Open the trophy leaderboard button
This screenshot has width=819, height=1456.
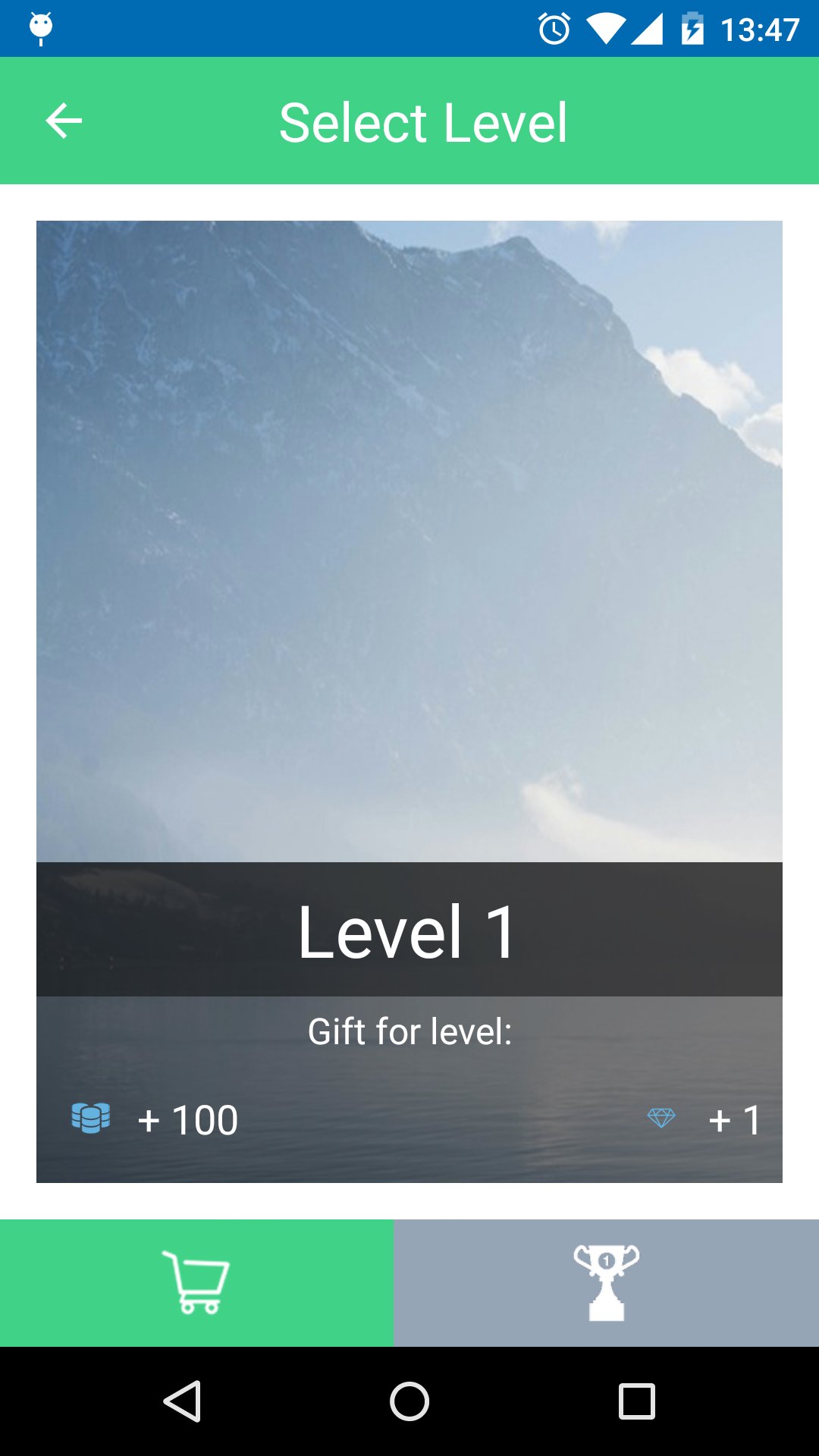(x=606, y=1282)
